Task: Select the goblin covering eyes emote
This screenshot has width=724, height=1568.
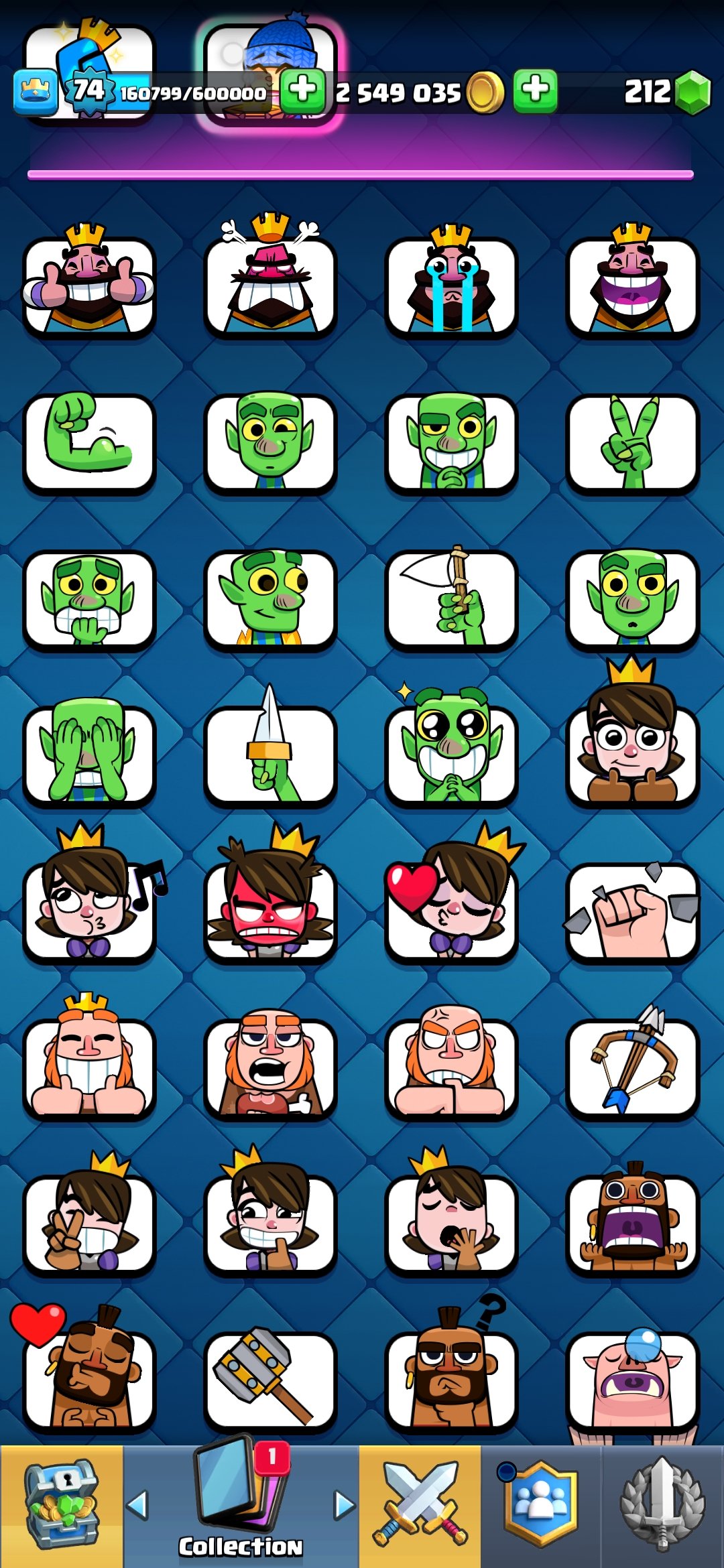Action: pyautogui.click(x=89, y=755)
